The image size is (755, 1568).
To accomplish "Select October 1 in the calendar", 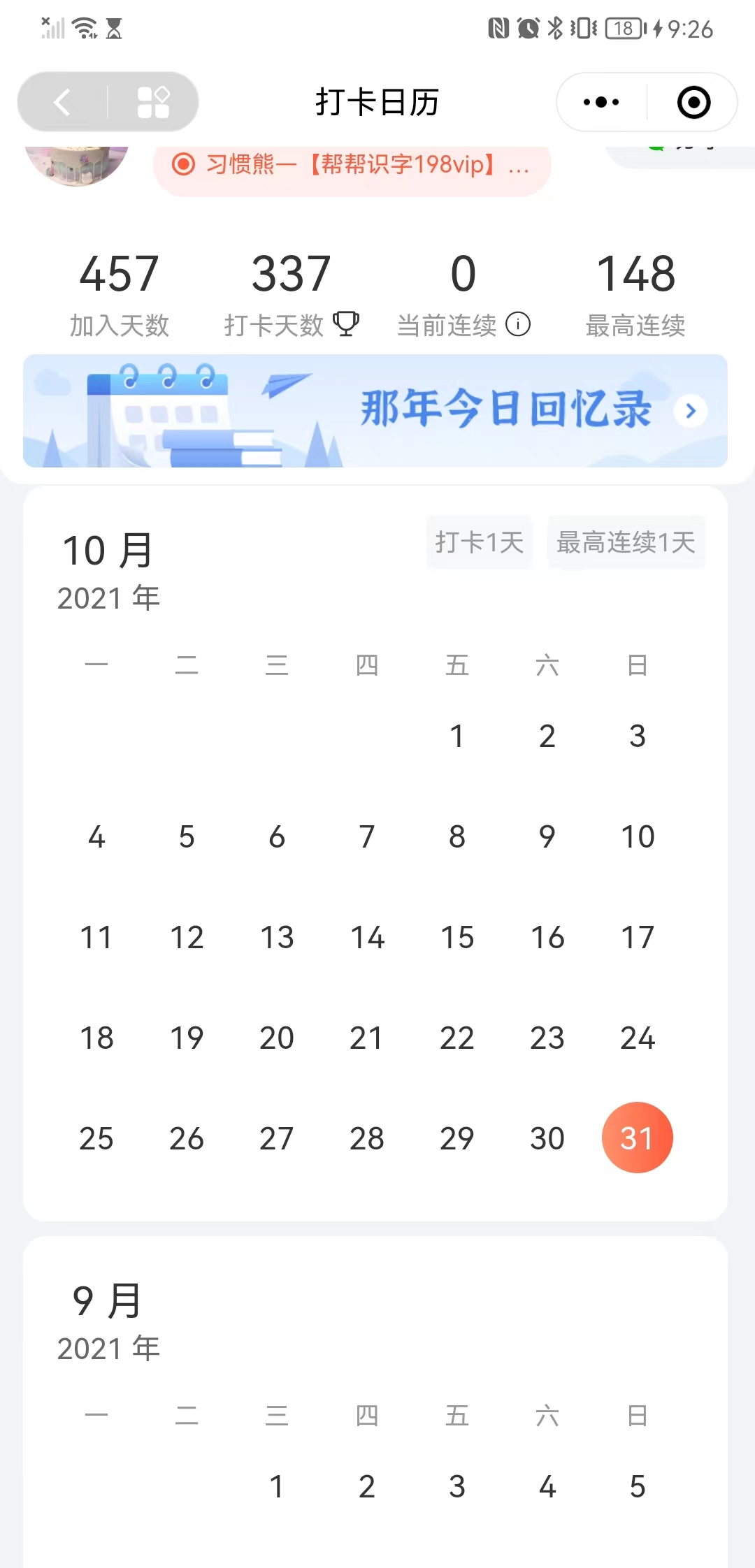I will [457, 736].
